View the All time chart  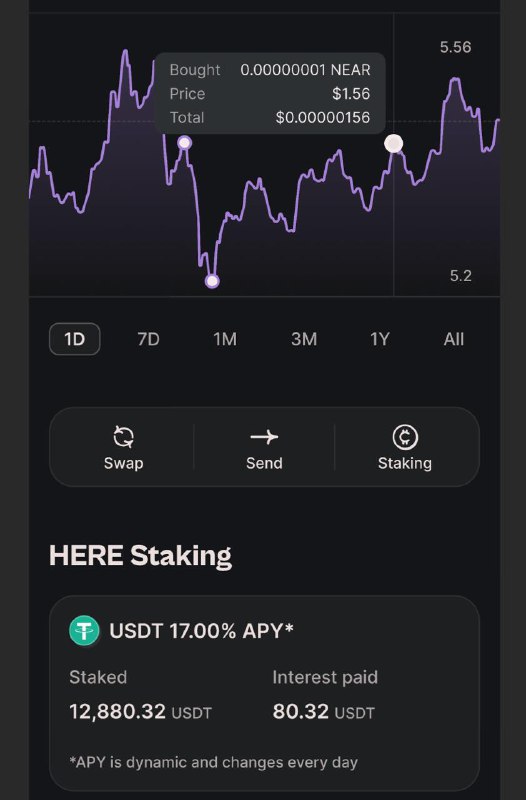click(454, 339)
